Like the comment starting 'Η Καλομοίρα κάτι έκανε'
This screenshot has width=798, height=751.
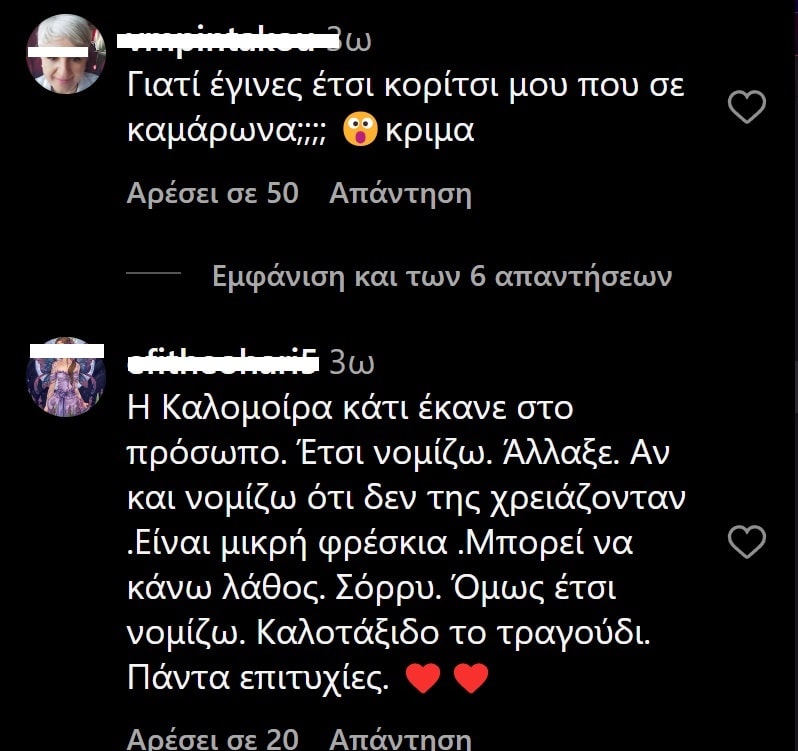click(x=746, y=542)
